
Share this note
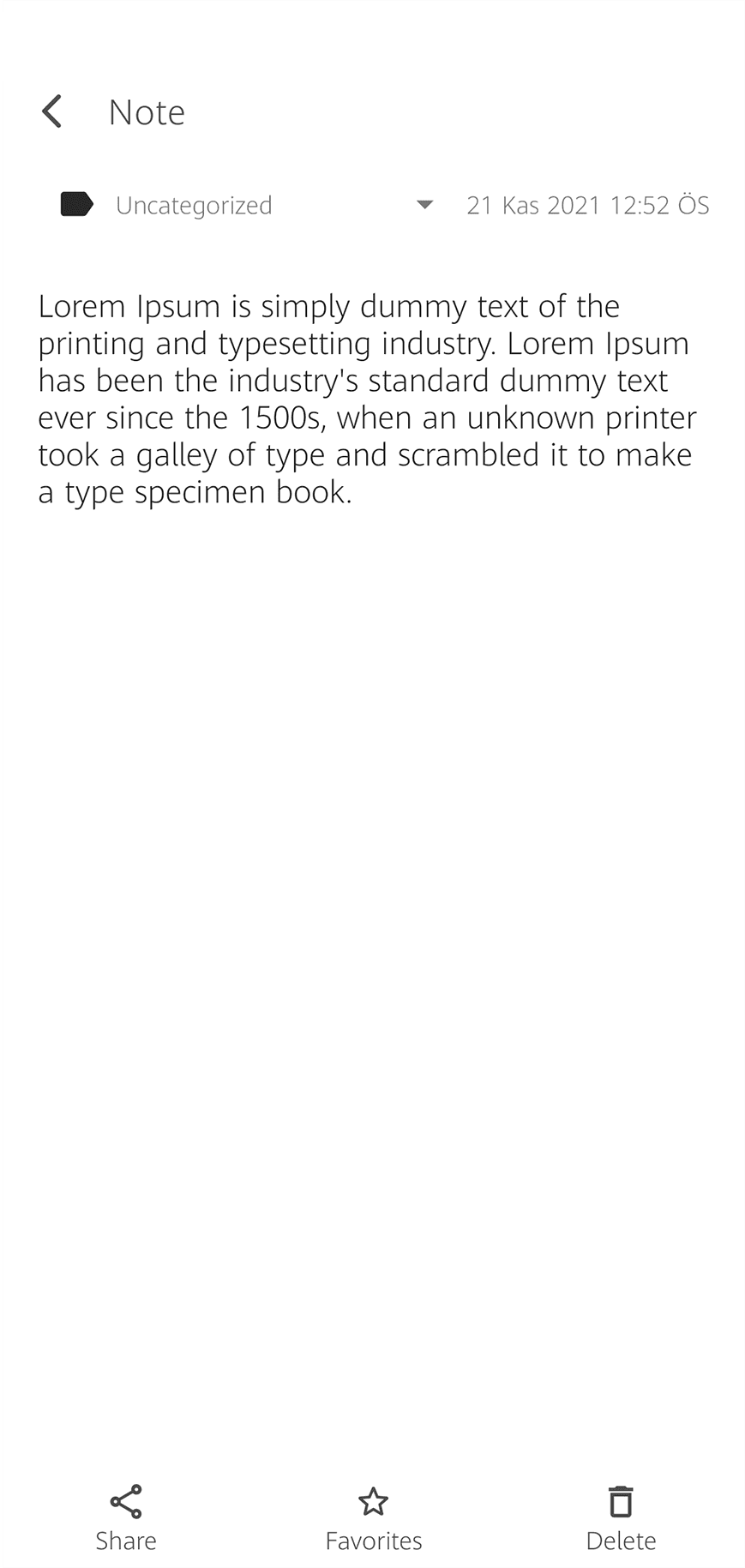(x=126, y=1517)
